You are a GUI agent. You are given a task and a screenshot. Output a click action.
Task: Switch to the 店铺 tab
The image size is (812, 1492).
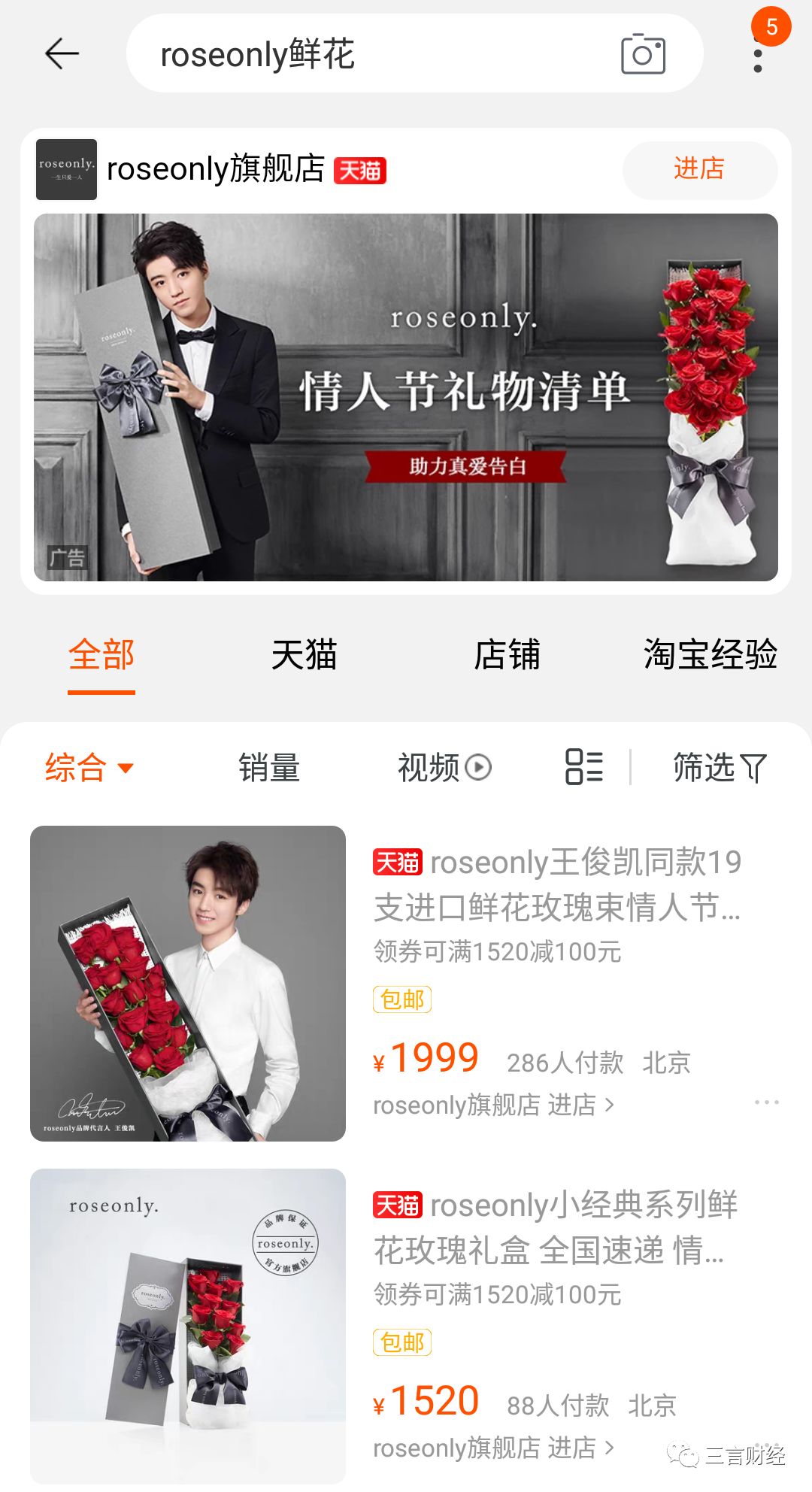point(507,654)
